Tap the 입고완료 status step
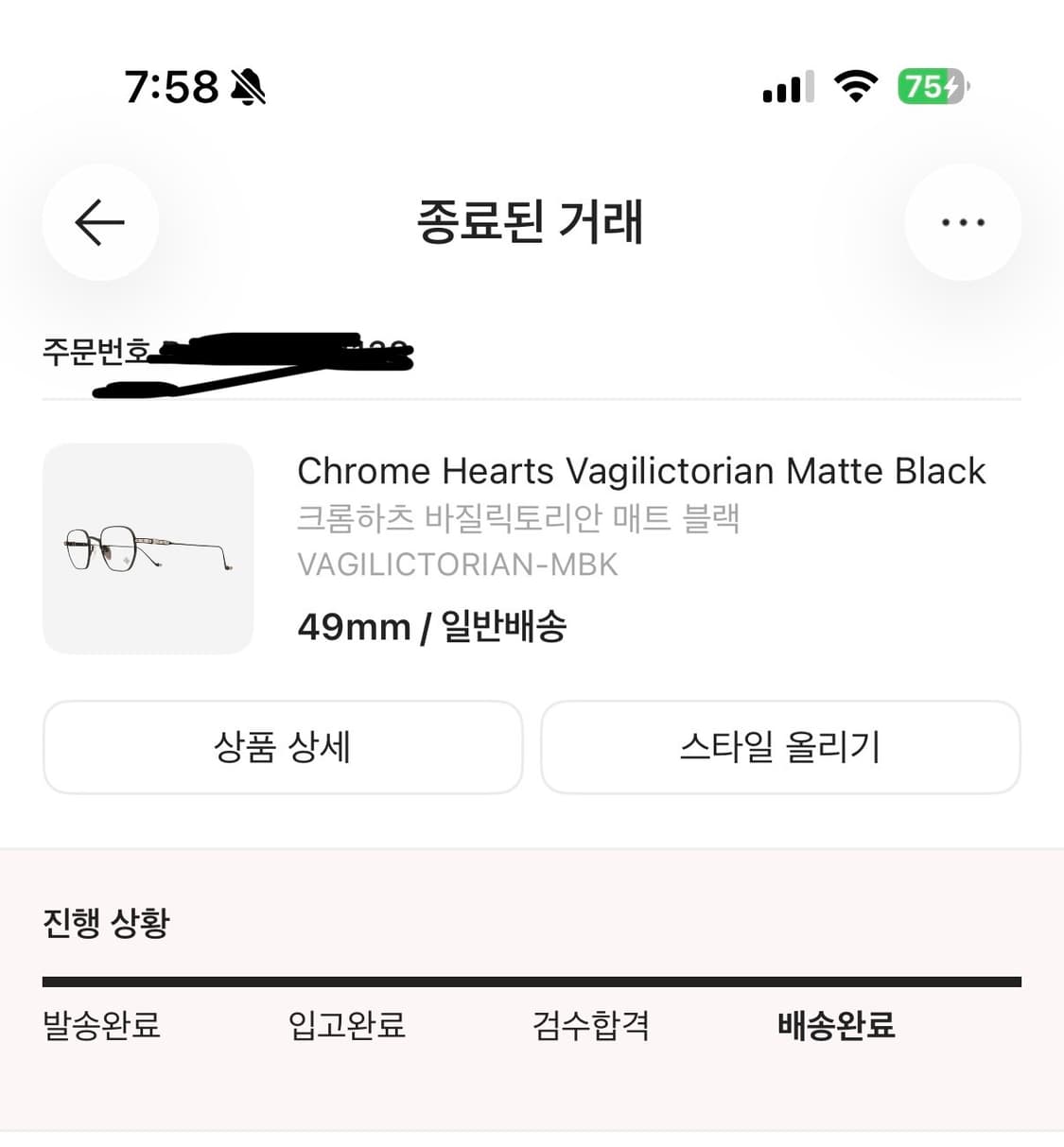 tap(346, 1026)
